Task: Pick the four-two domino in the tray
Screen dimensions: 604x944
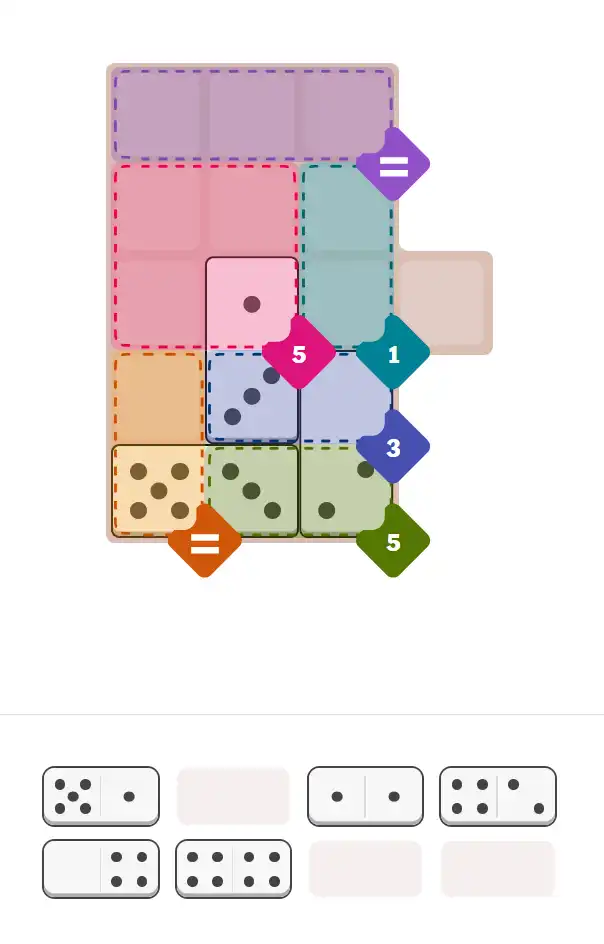Action: point(497,796)
